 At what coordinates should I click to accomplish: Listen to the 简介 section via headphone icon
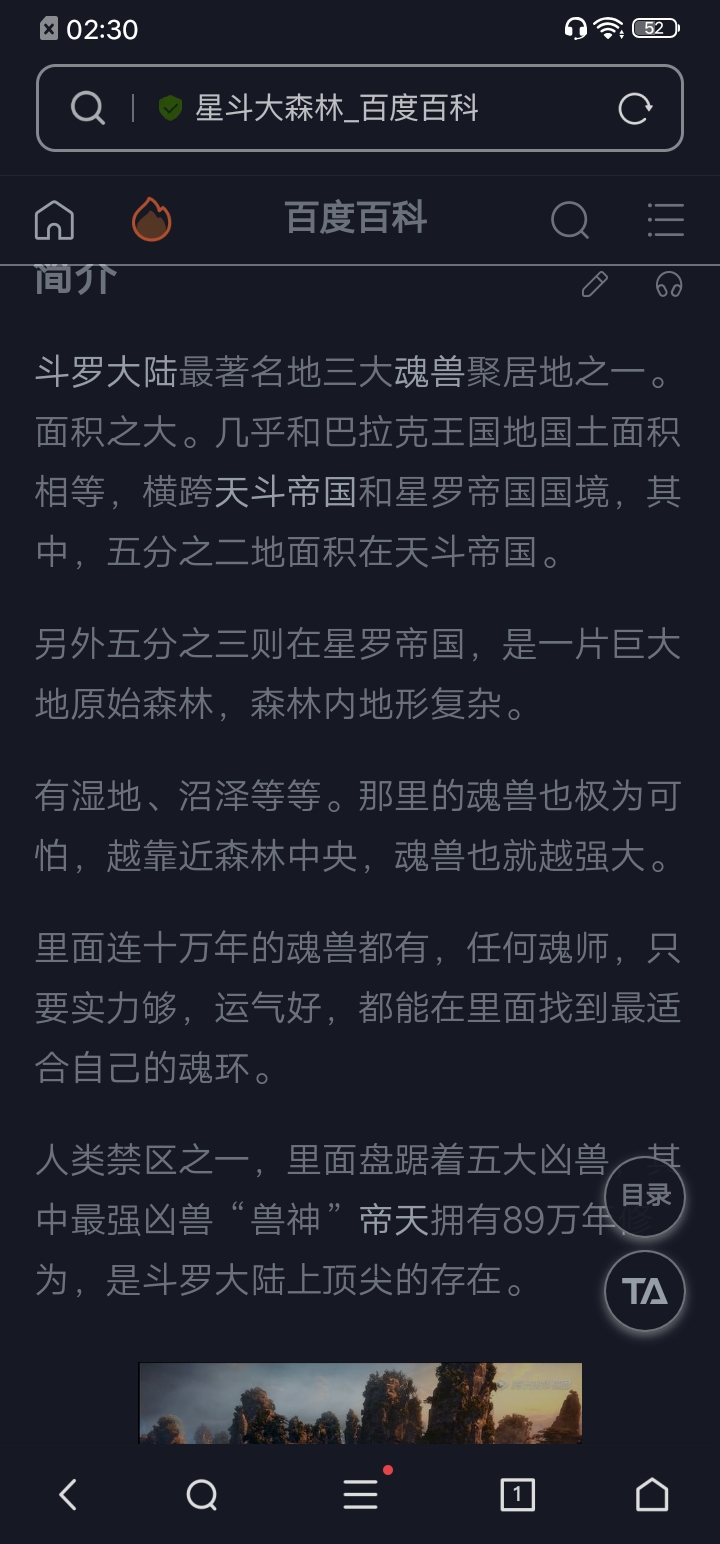668,285
